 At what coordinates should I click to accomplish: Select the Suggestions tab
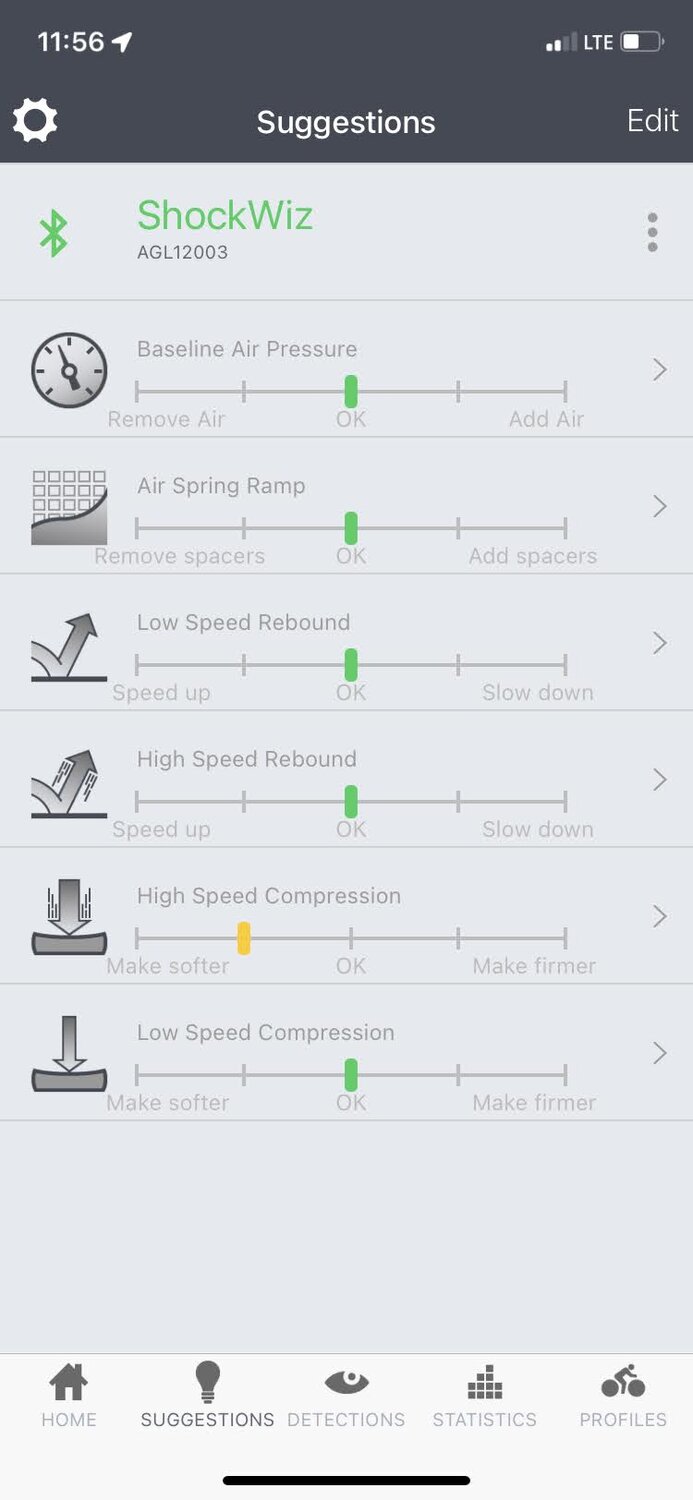pyautogui.click(x=207, y=1396)
